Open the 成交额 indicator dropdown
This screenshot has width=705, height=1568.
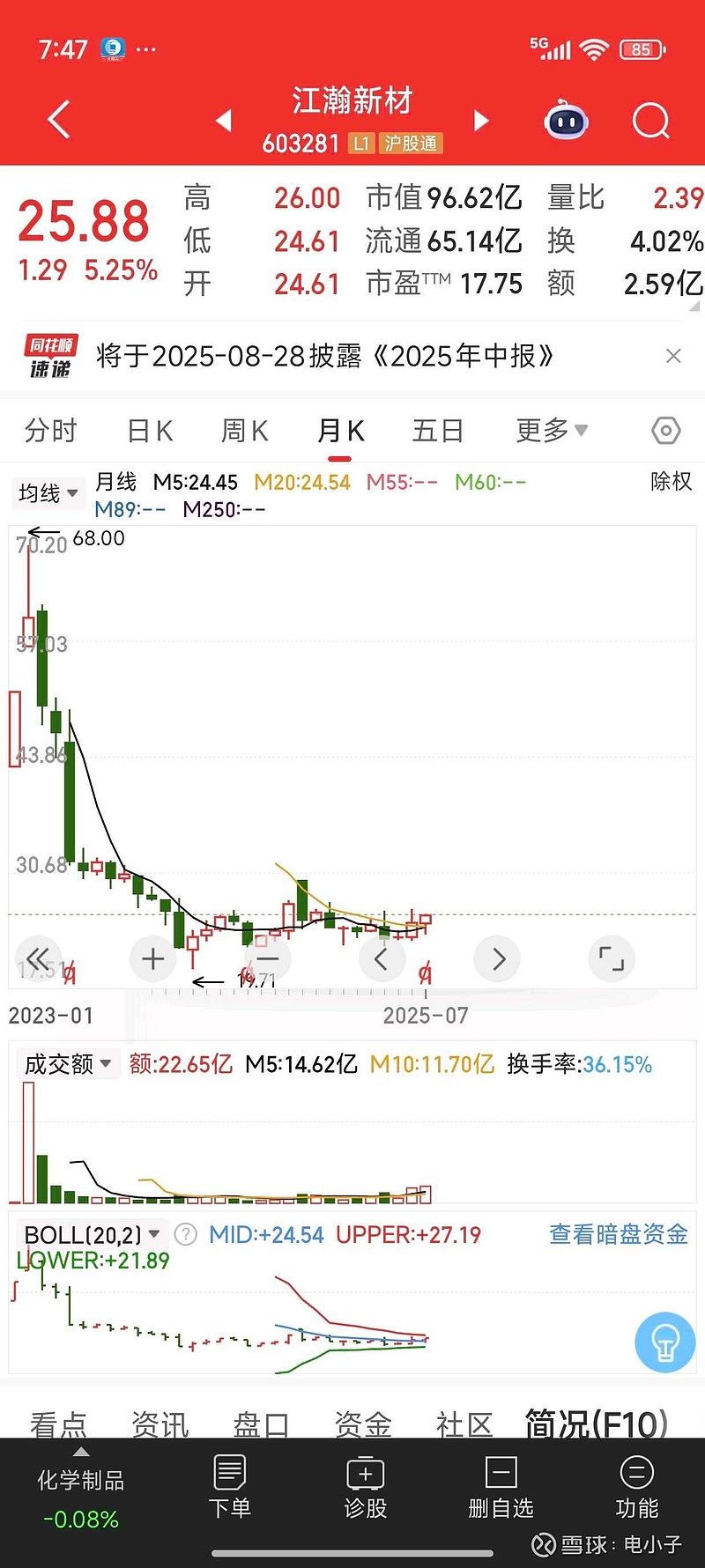click(x=67, y=1064)
